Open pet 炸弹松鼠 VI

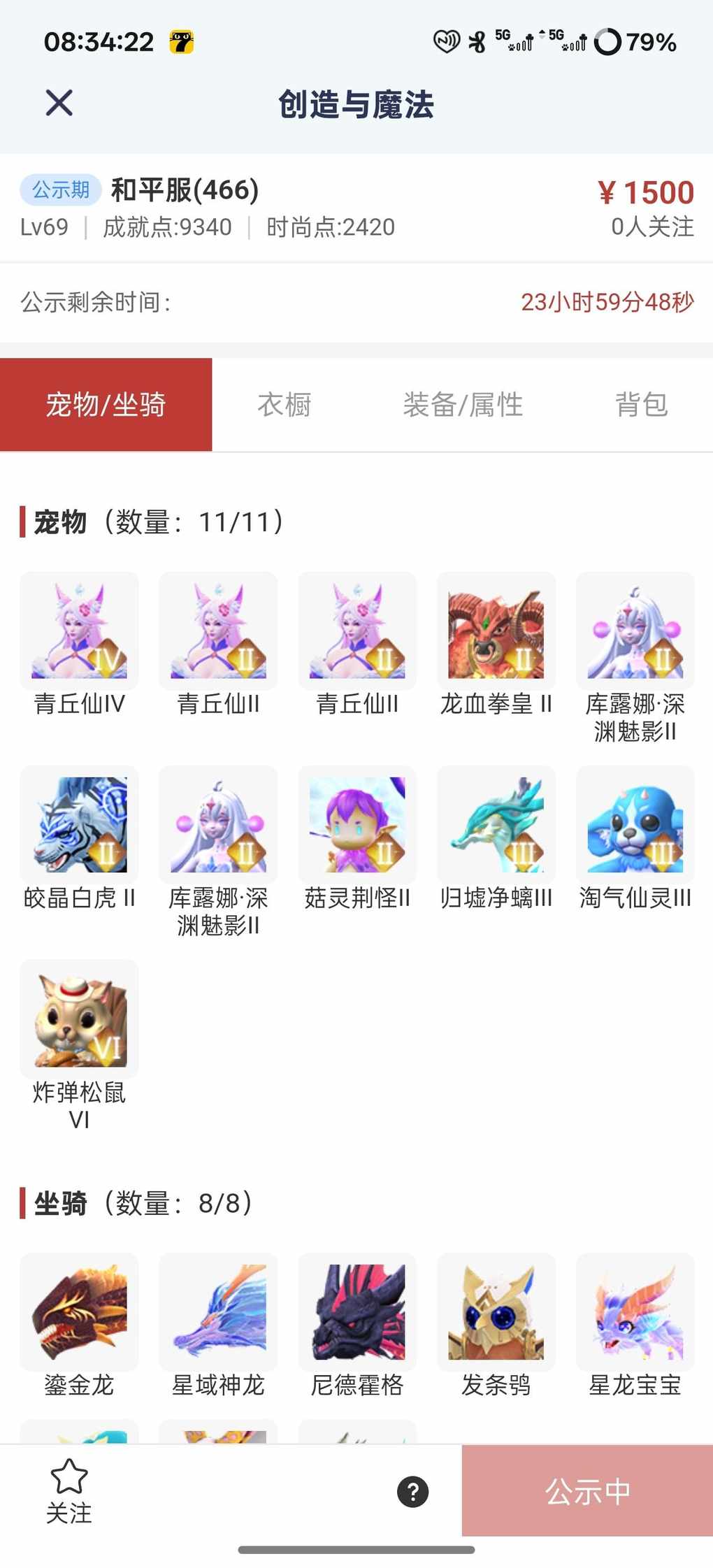pos(79,1019)
